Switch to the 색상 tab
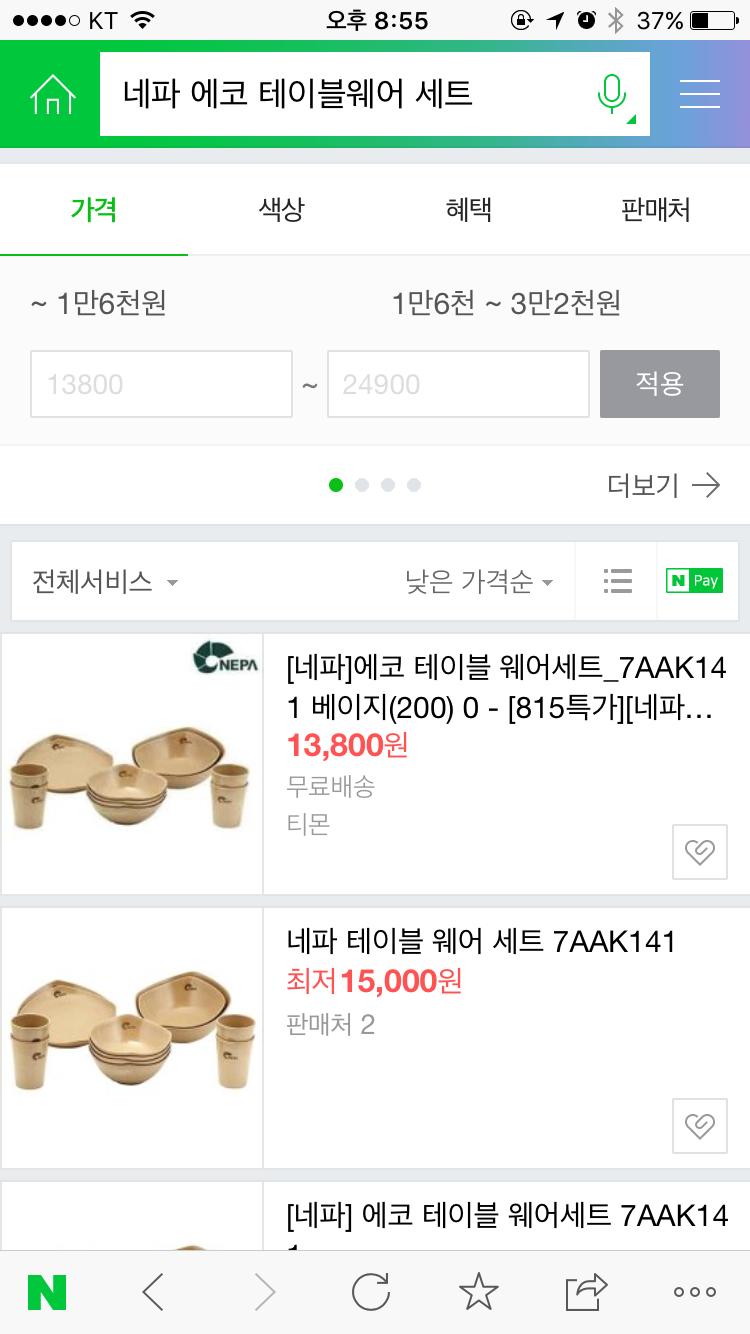This screenshot has height=1334, width=750. (281, 210)
